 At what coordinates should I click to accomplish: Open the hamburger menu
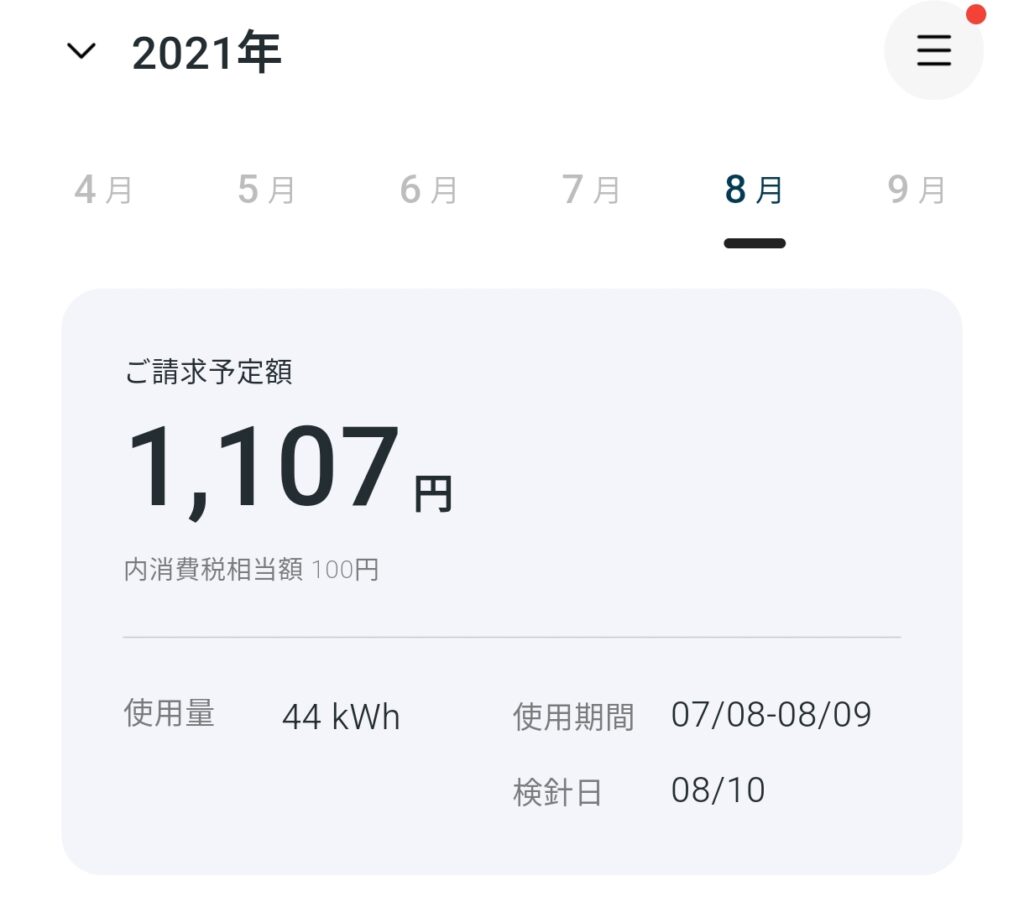pos(933,51)
